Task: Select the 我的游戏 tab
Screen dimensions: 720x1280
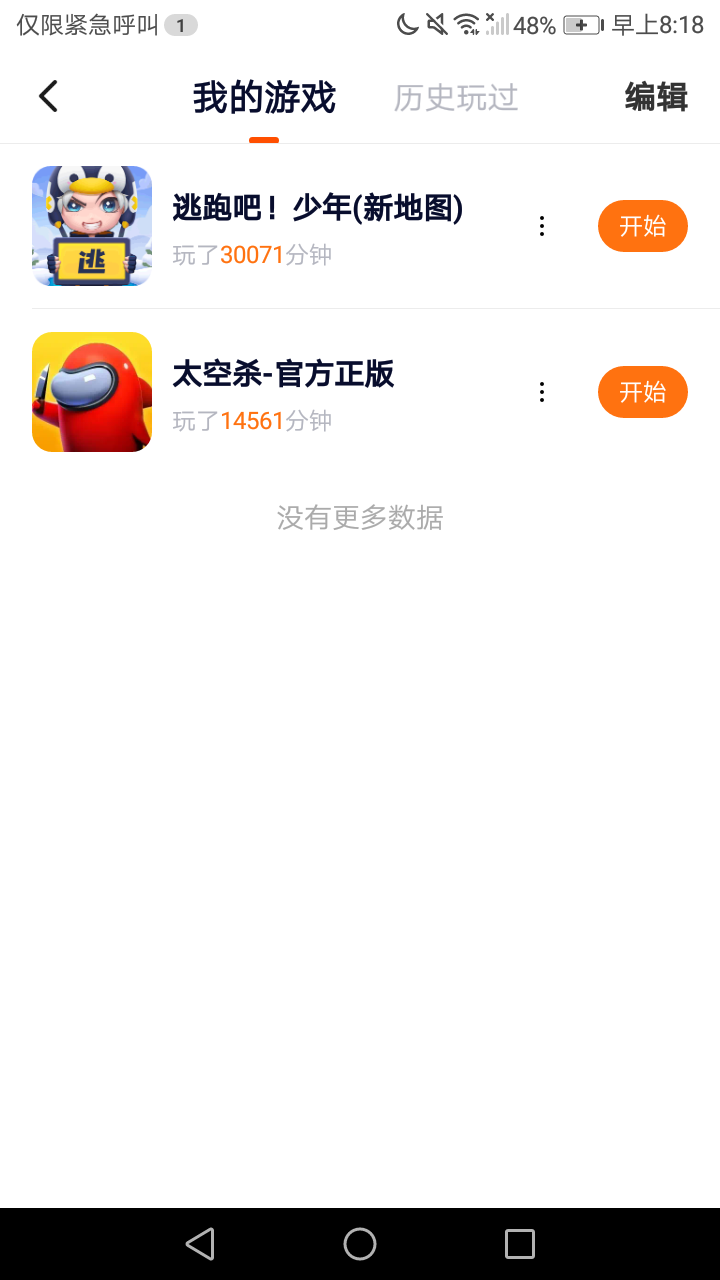Action: (264, 98)
